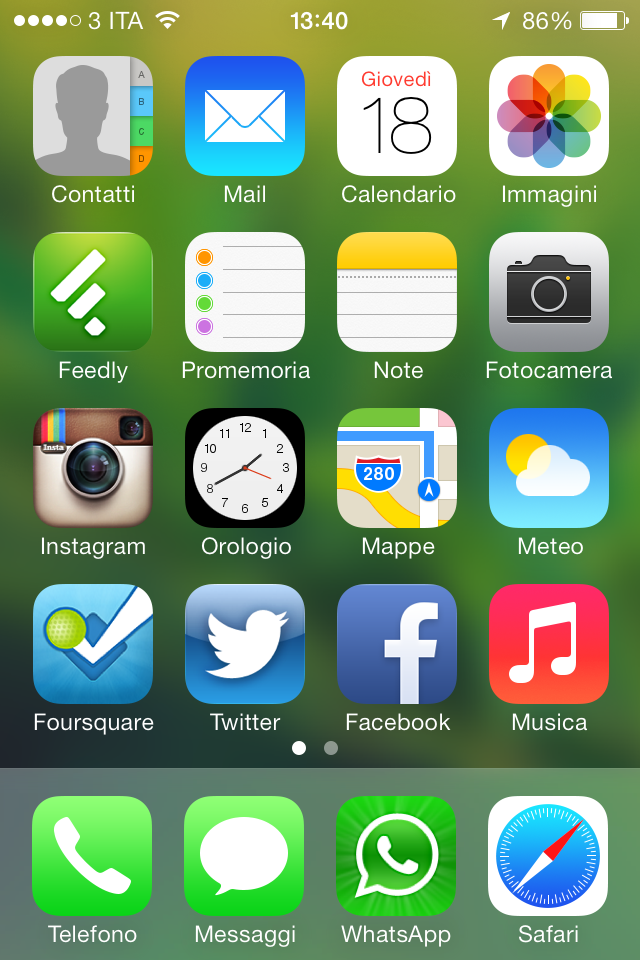Open the Promemoria reminders app
This screenshot has width=640, height=960.
click(x=245, y=292)
